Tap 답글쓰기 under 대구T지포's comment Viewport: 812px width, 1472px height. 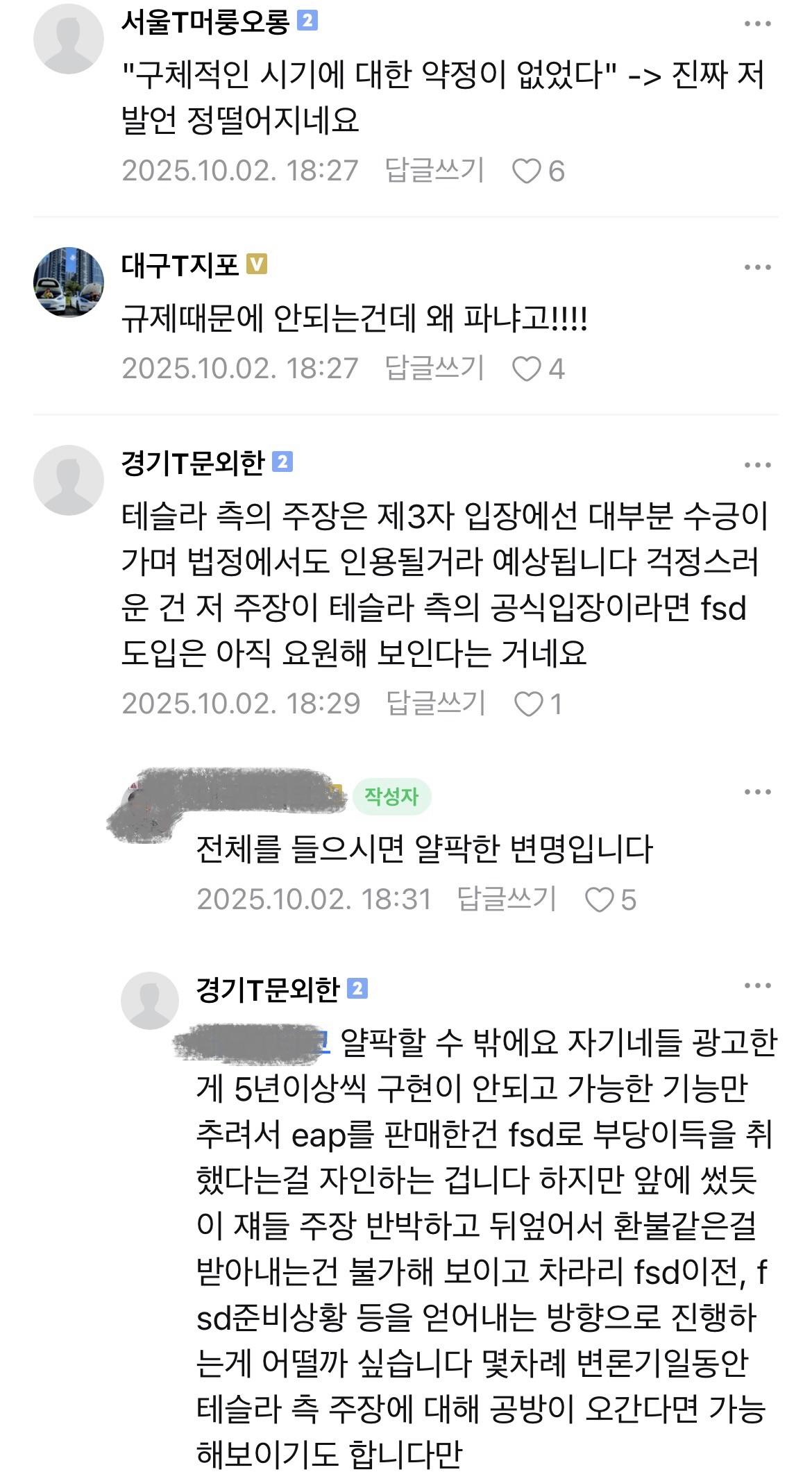pos(434,368)
